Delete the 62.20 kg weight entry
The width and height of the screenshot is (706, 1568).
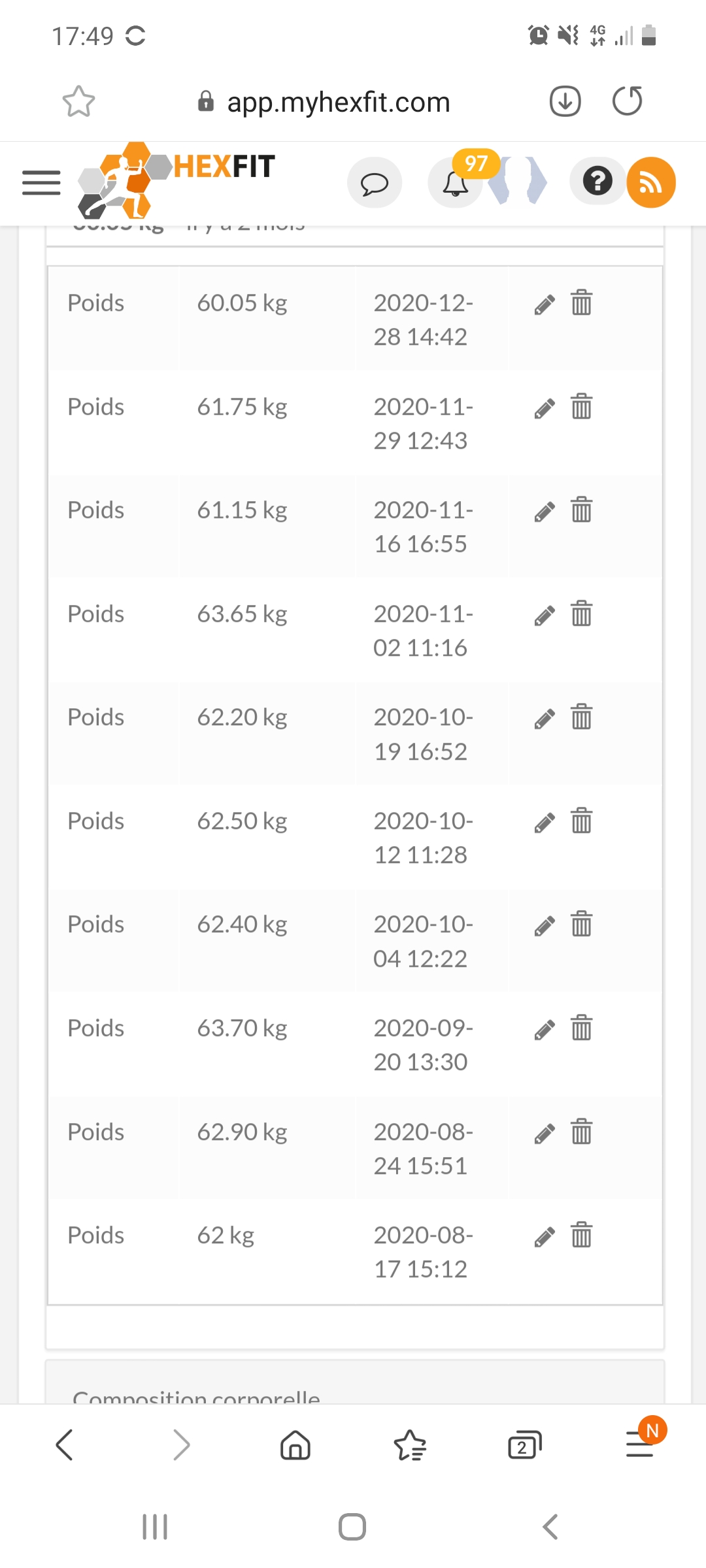[581, 717]
